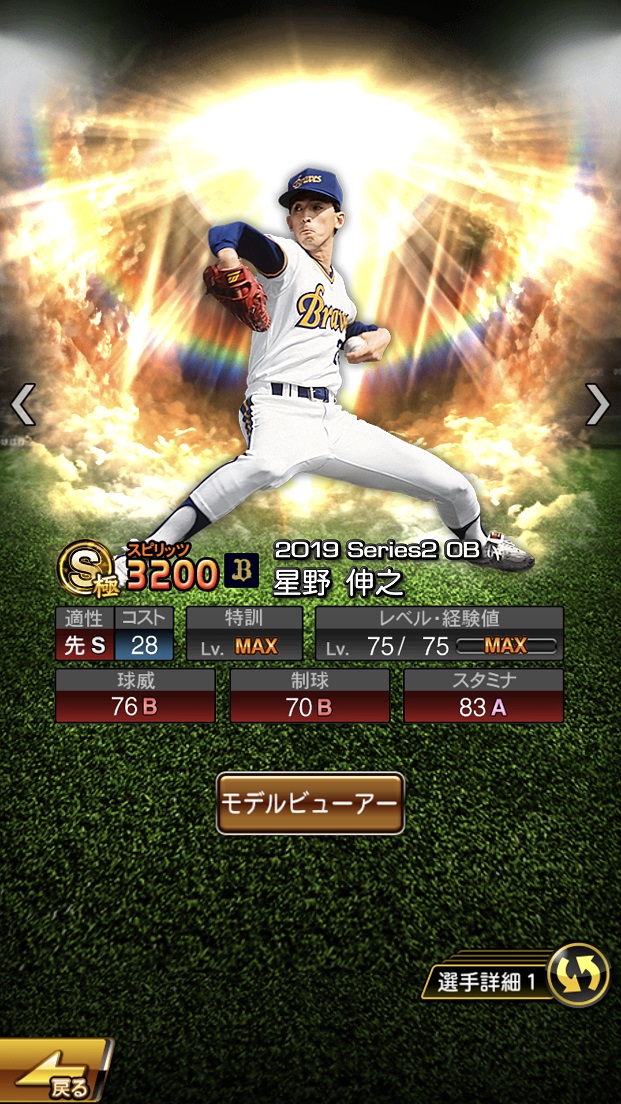This screenshot has height=1104, width=621.
Task: Go to the next player card
Action: point(598,404)
